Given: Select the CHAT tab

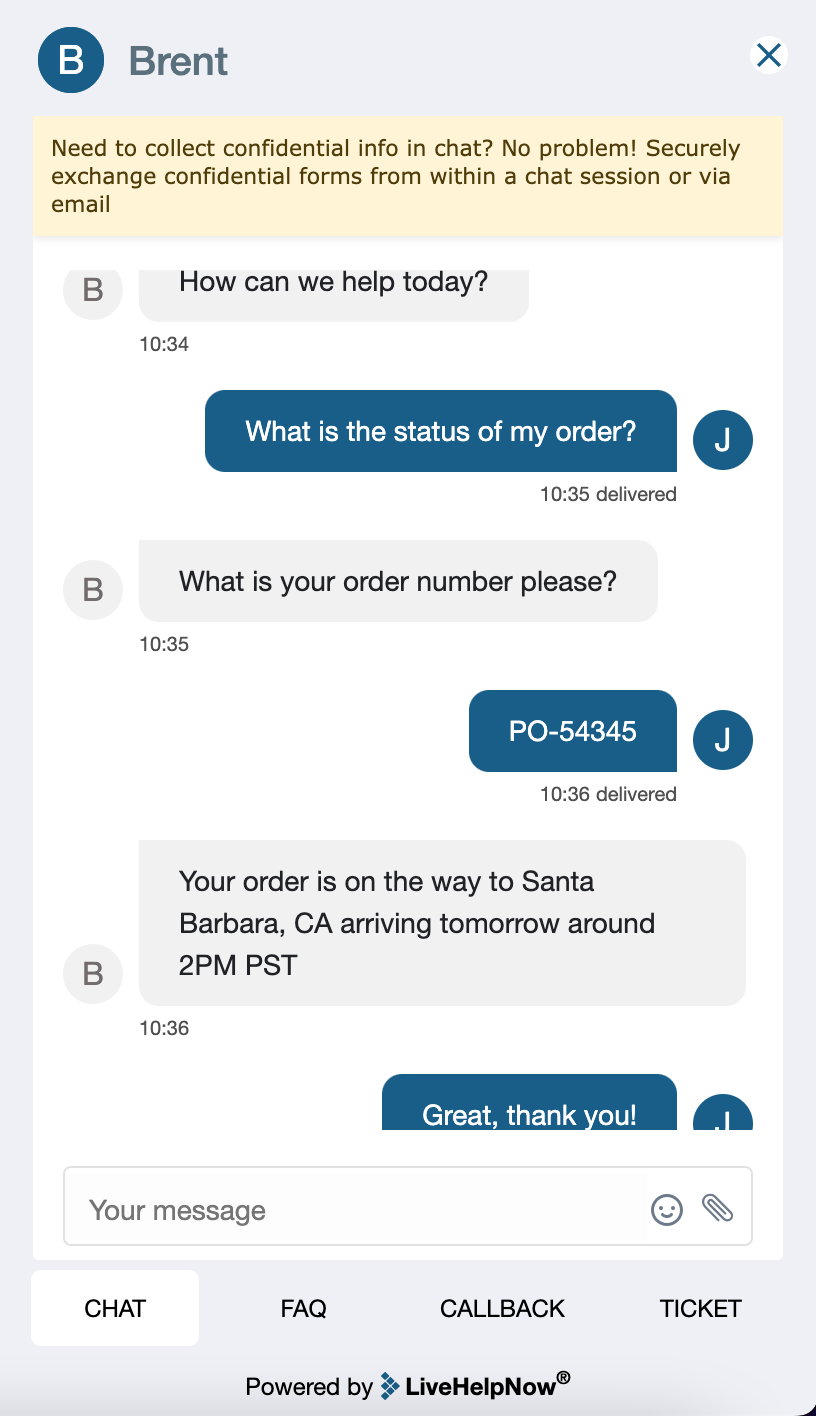Looking at the screenshot, I should coord(114,1308).
